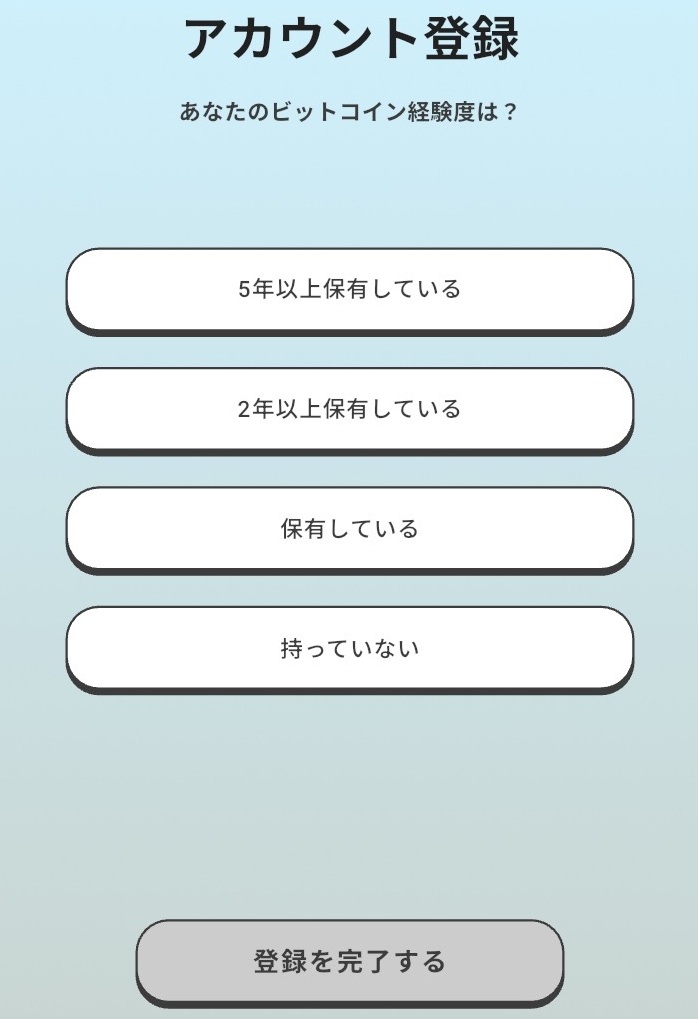Tap the 登録を完了する button
Screen dimensions: 698x1019
[x=349, y=961]
